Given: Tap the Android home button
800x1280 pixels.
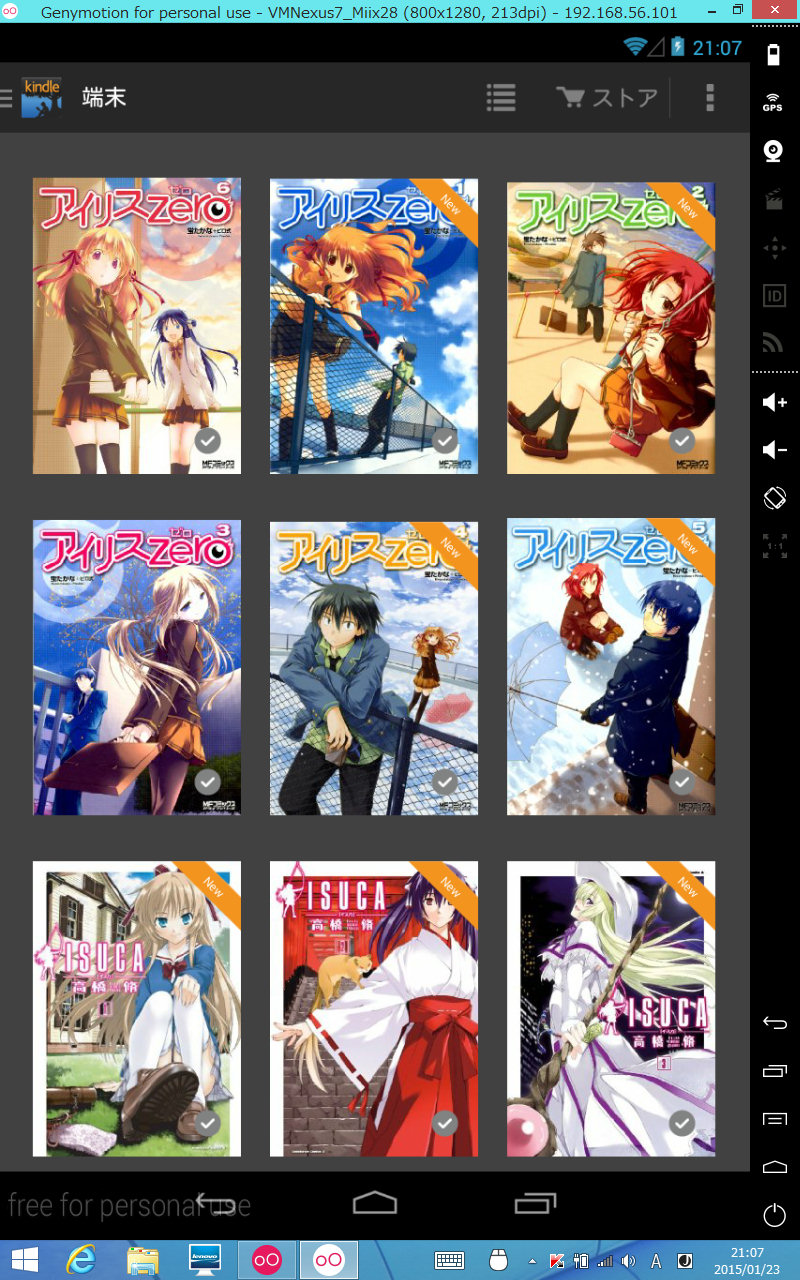Looking at the screenshot, I should pyautogui.click(x=375, y=1203).
